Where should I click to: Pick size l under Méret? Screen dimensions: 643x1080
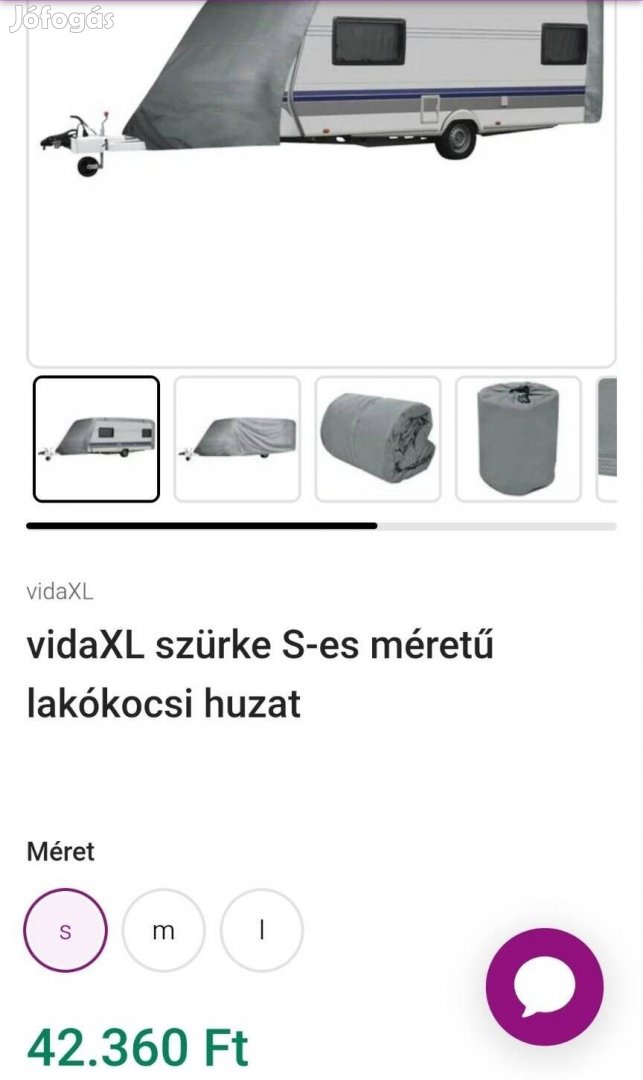[261, 931]
